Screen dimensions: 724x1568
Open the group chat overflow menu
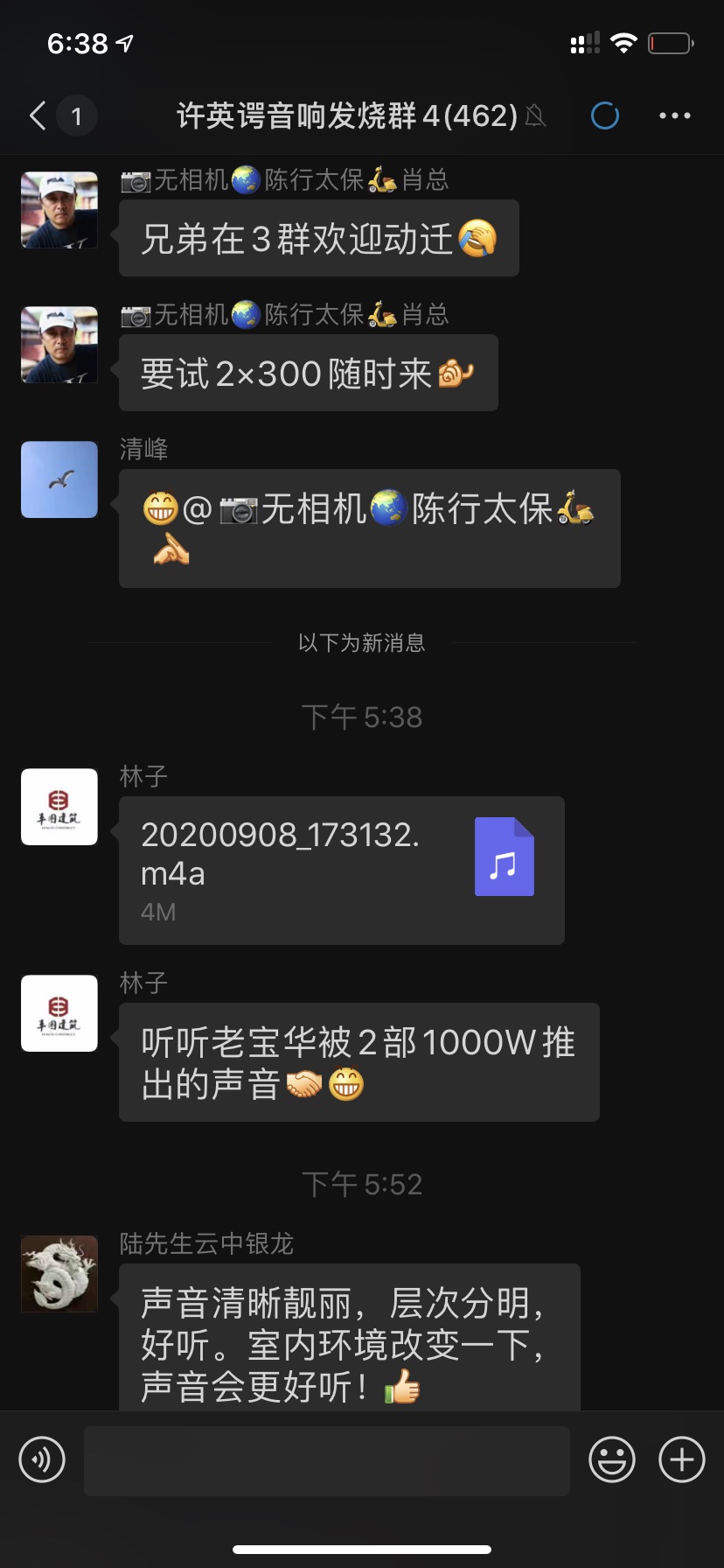pos(674,115)
